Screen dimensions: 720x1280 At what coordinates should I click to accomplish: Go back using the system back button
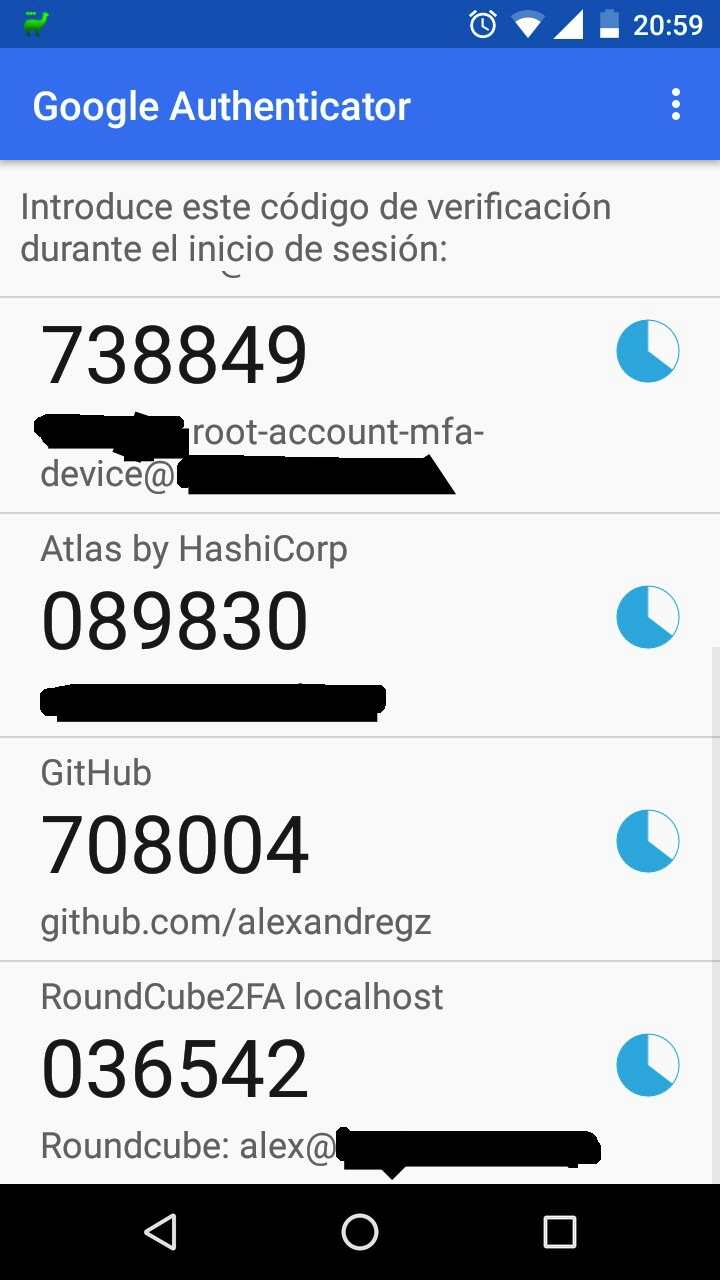160,1232
